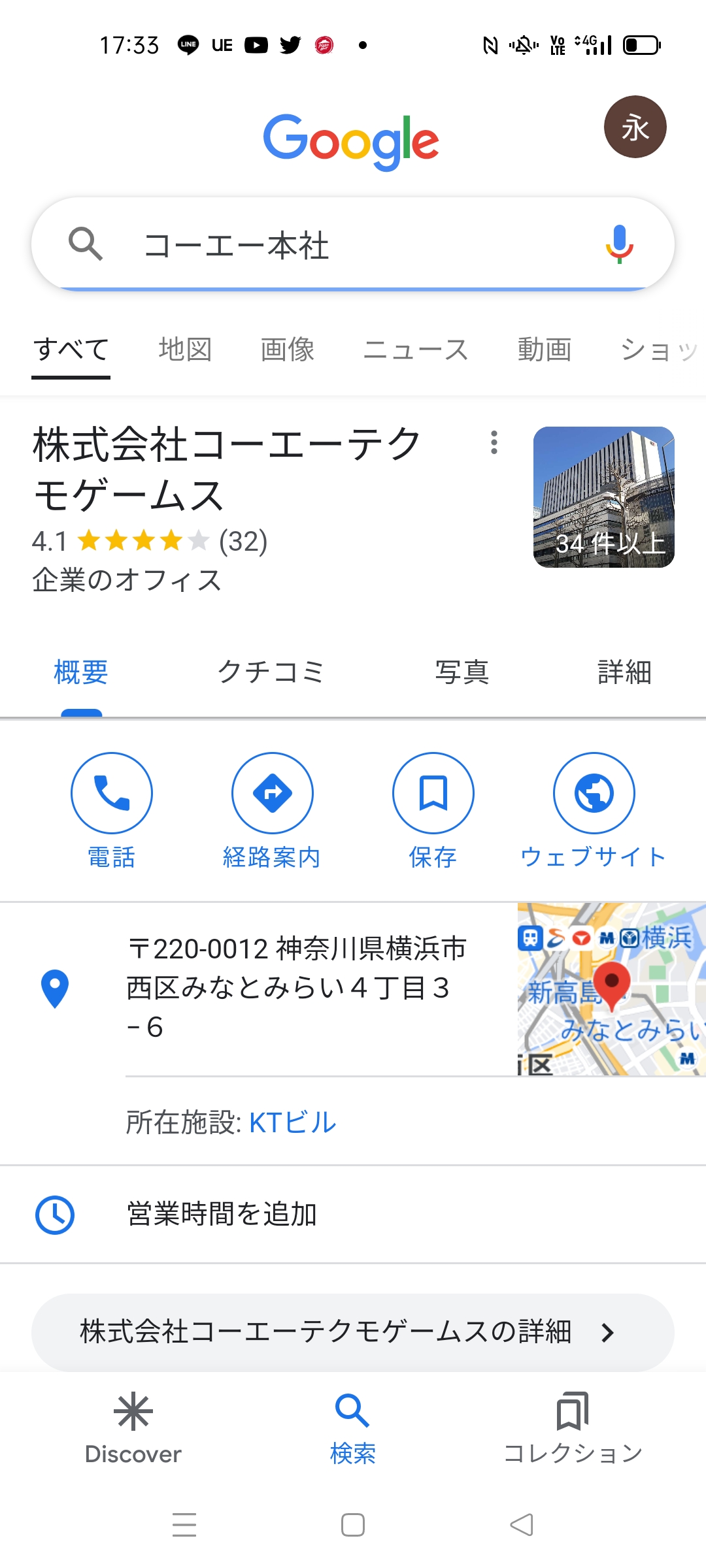Select the 写真 tab
706x1568 pixels.
click(462, 672)
